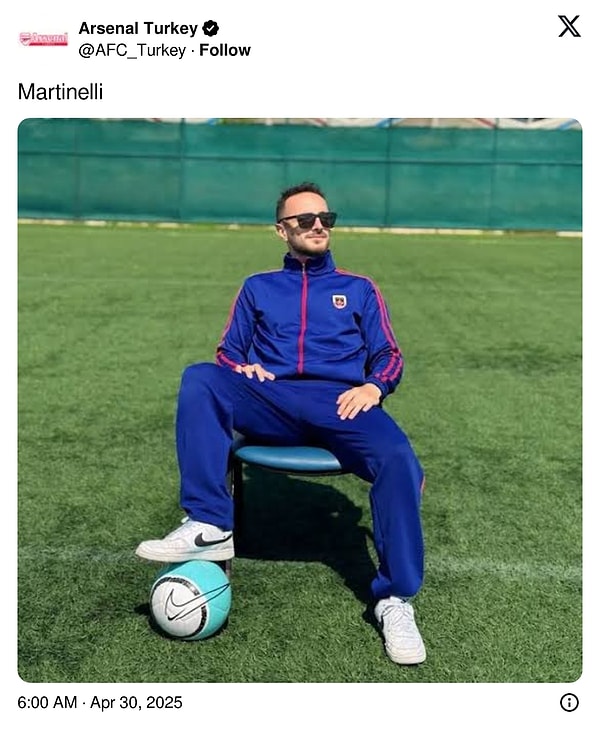Open Arsenal Turkey profile avatar

pyautogui.click(x=43, y=39)
